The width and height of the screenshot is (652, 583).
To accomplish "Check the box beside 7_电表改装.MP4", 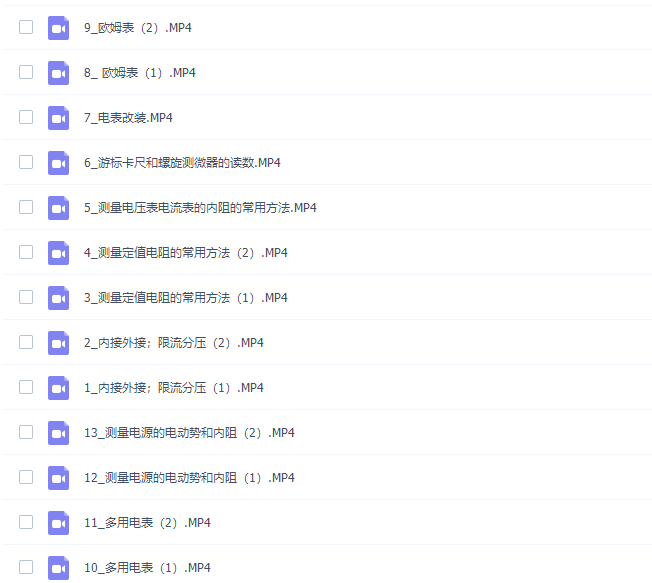I will [x=26, y=117].
